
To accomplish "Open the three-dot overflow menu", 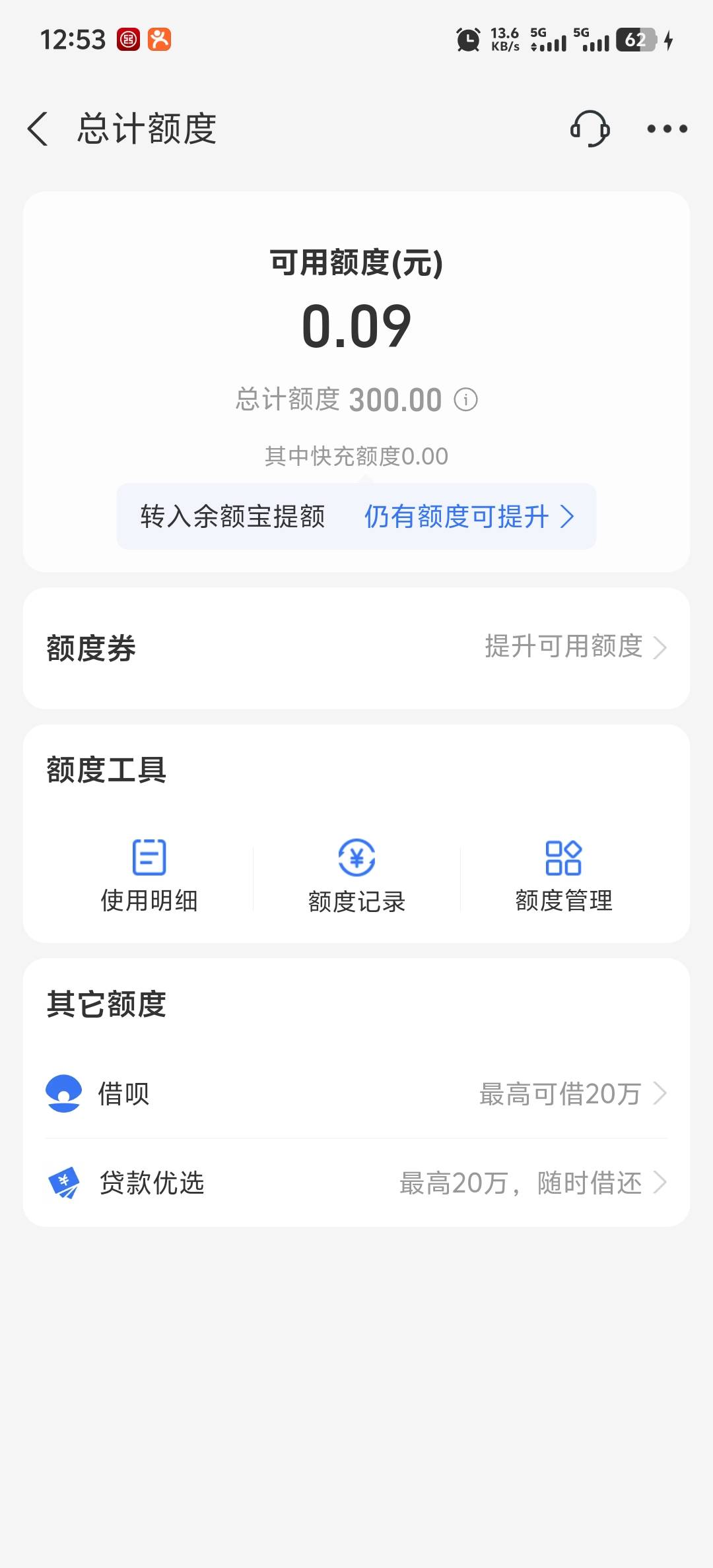I will coord(667,129).
